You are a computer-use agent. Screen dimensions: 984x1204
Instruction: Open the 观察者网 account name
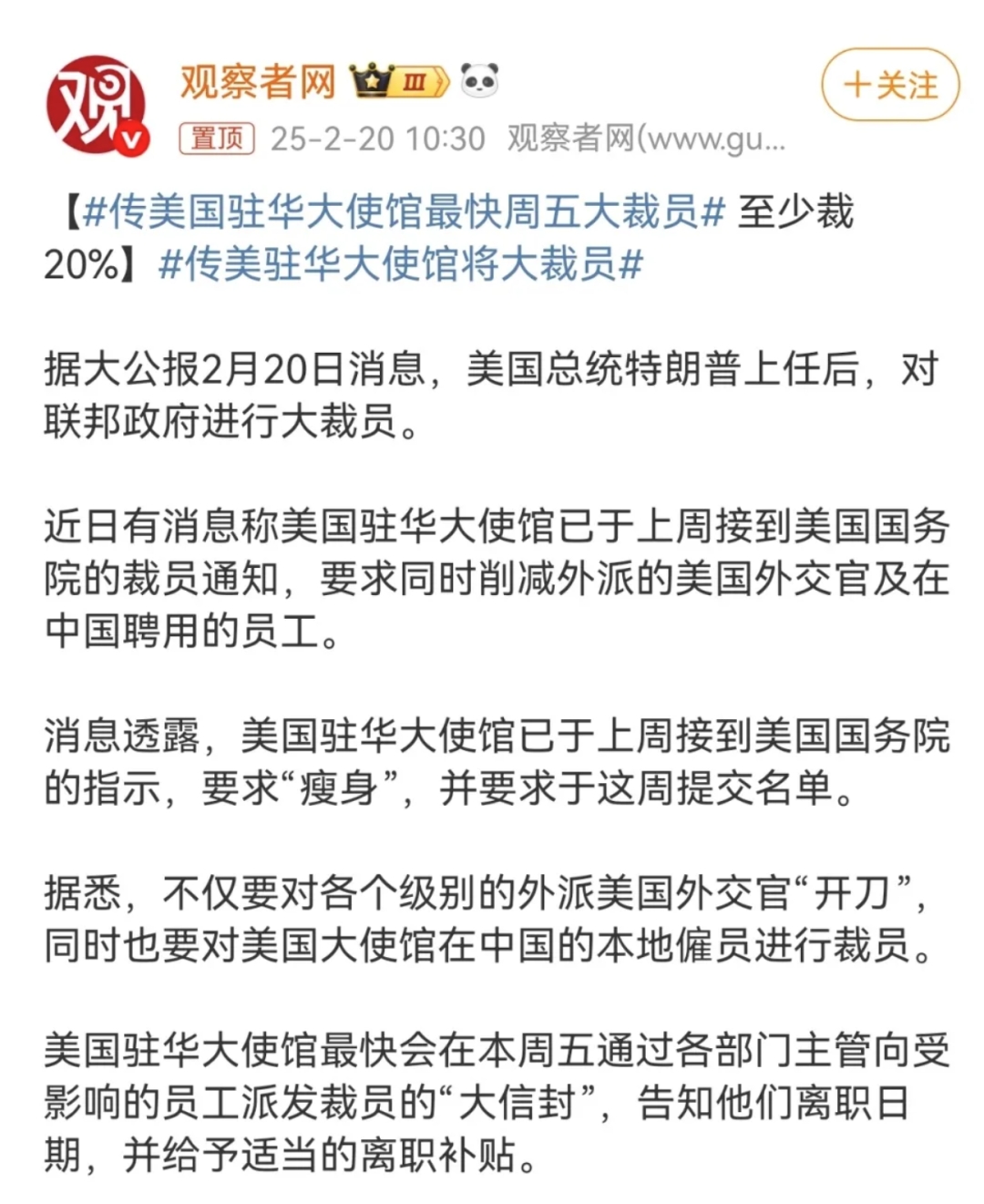[258, 81]
